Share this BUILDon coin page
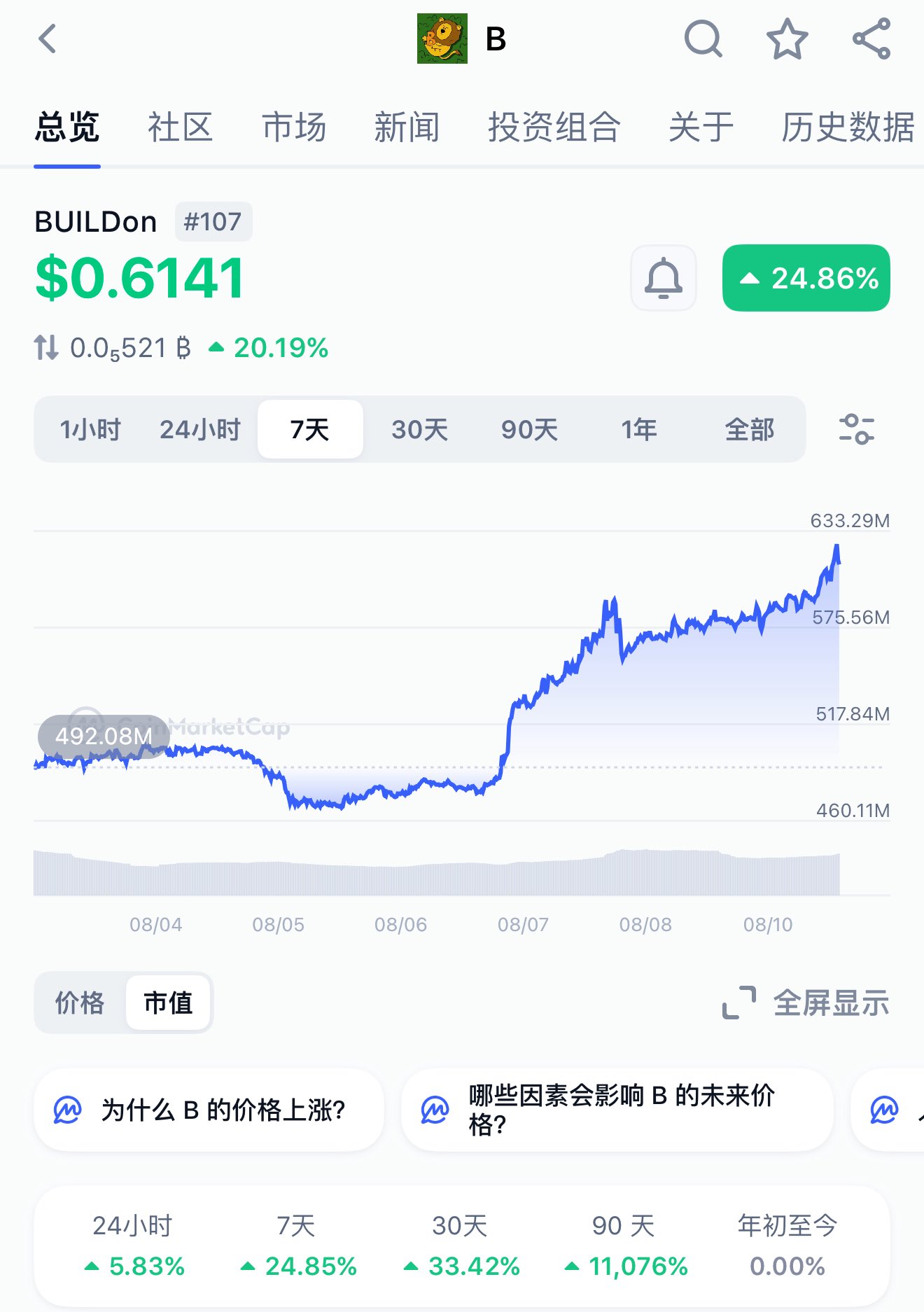 (x=871, y=39)
